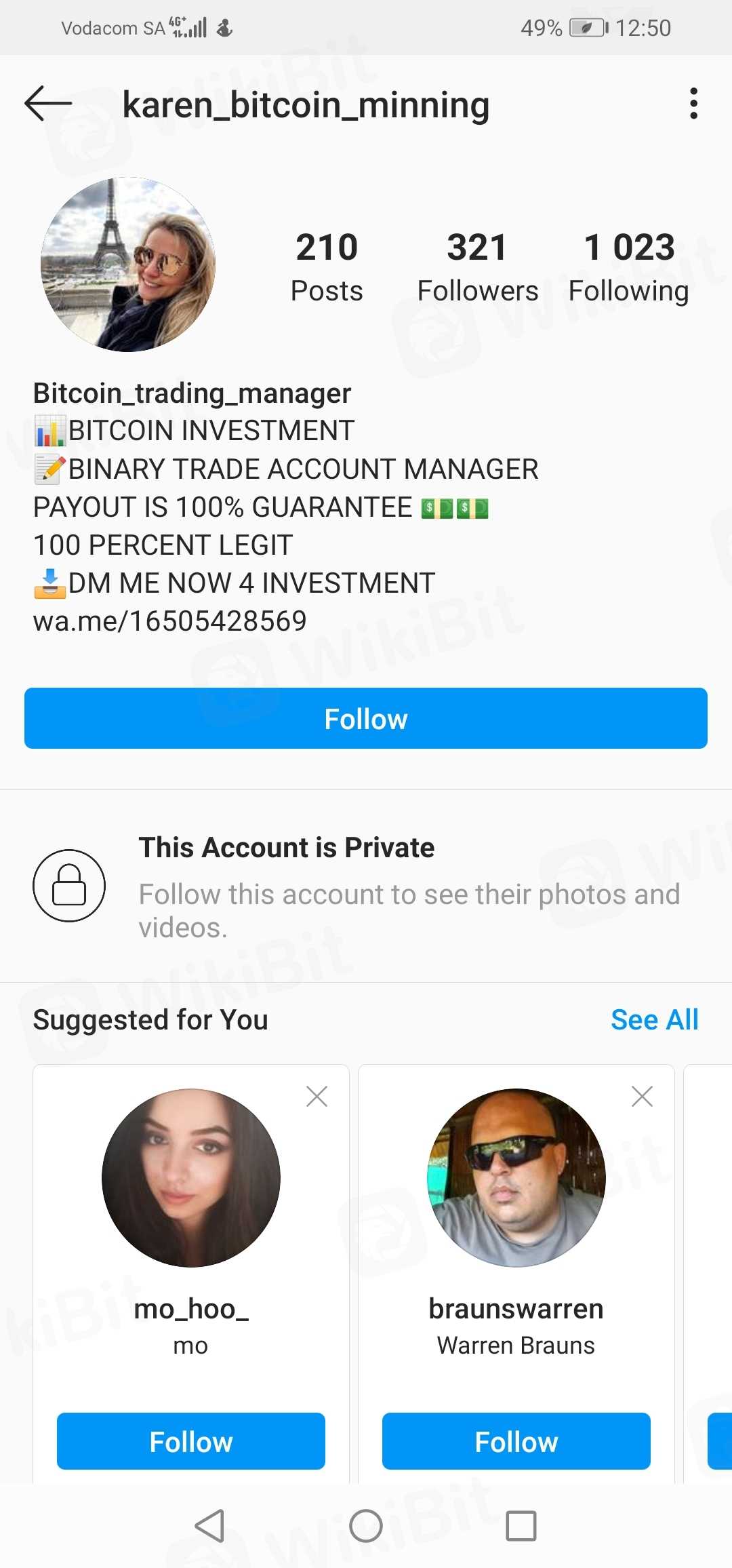The height and width of the screenshot is (1568, 732).
Task: Go back using the top arrow
Action: pos(48,104)
